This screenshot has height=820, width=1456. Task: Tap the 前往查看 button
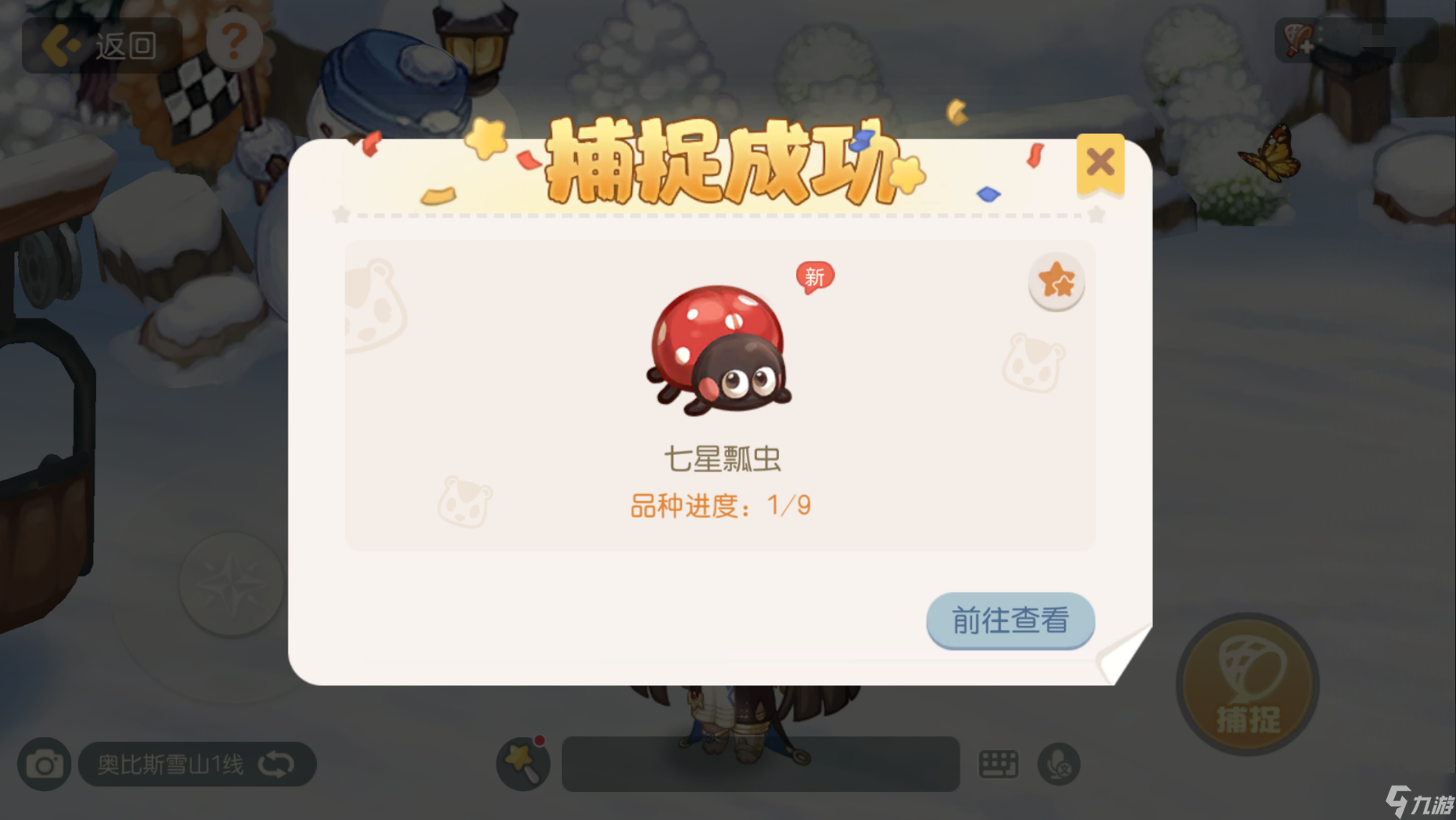point(1010,620)
